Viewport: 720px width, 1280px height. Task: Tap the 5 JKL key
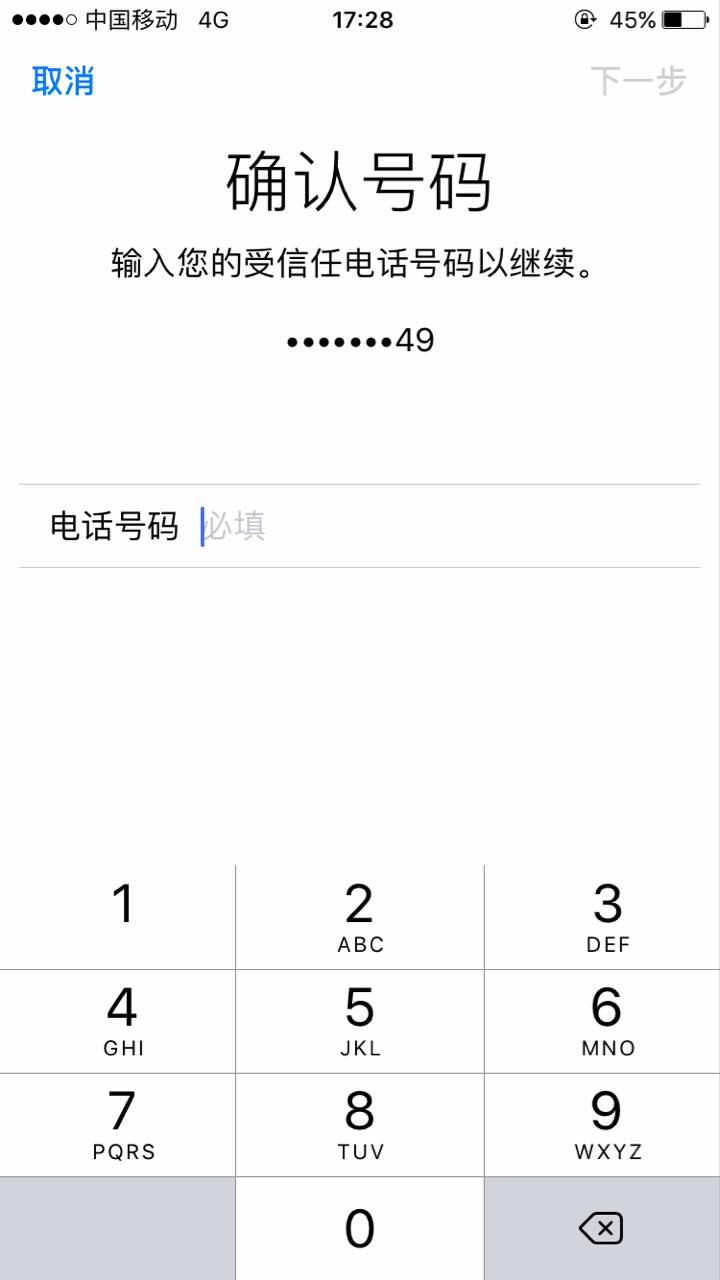pyautogui.click(x=360, y=1021)
